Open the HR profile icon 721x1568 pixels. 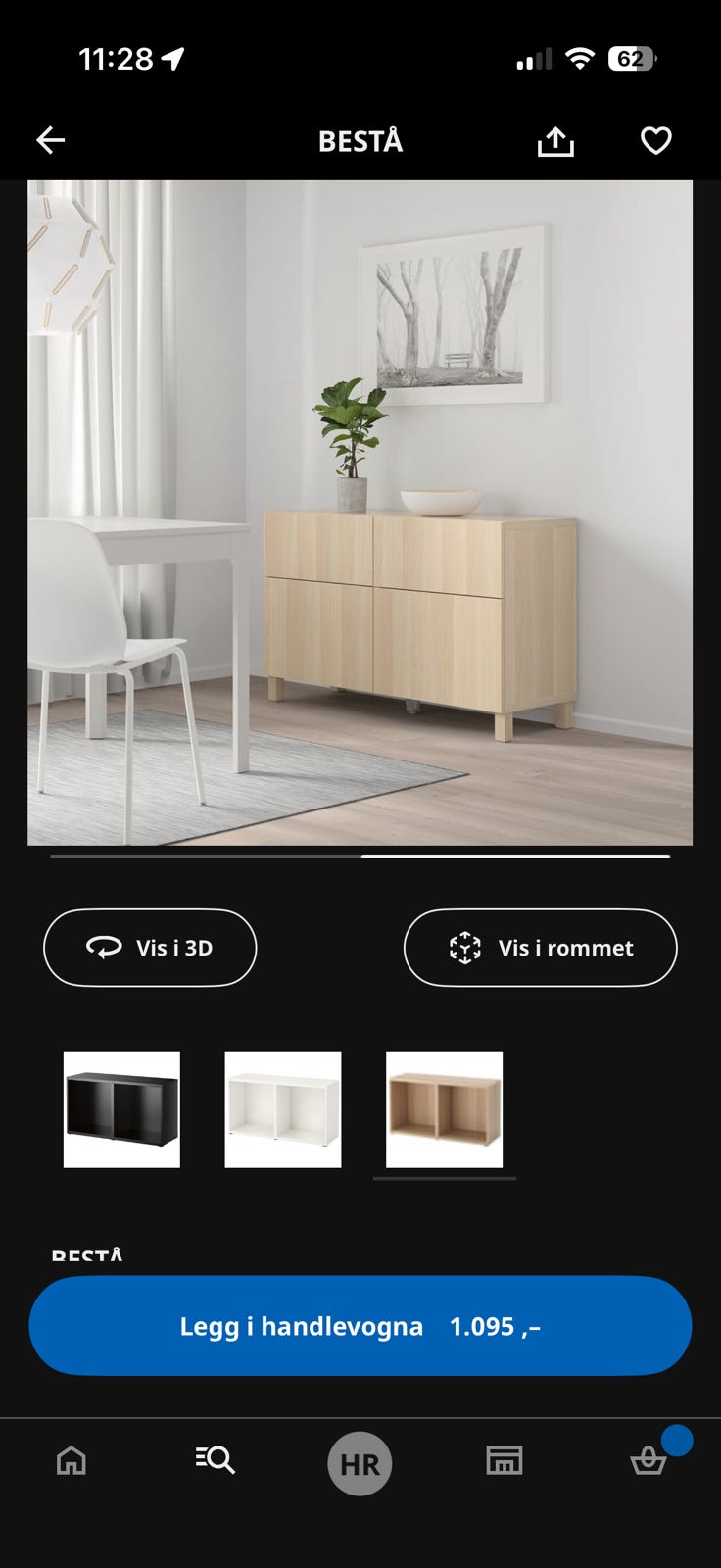tap(360, 1463)
